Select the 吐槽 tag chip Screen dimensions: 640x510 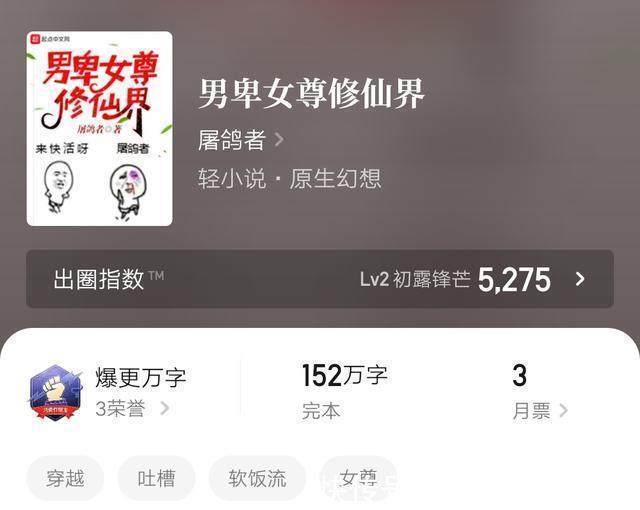click(156, 478)
